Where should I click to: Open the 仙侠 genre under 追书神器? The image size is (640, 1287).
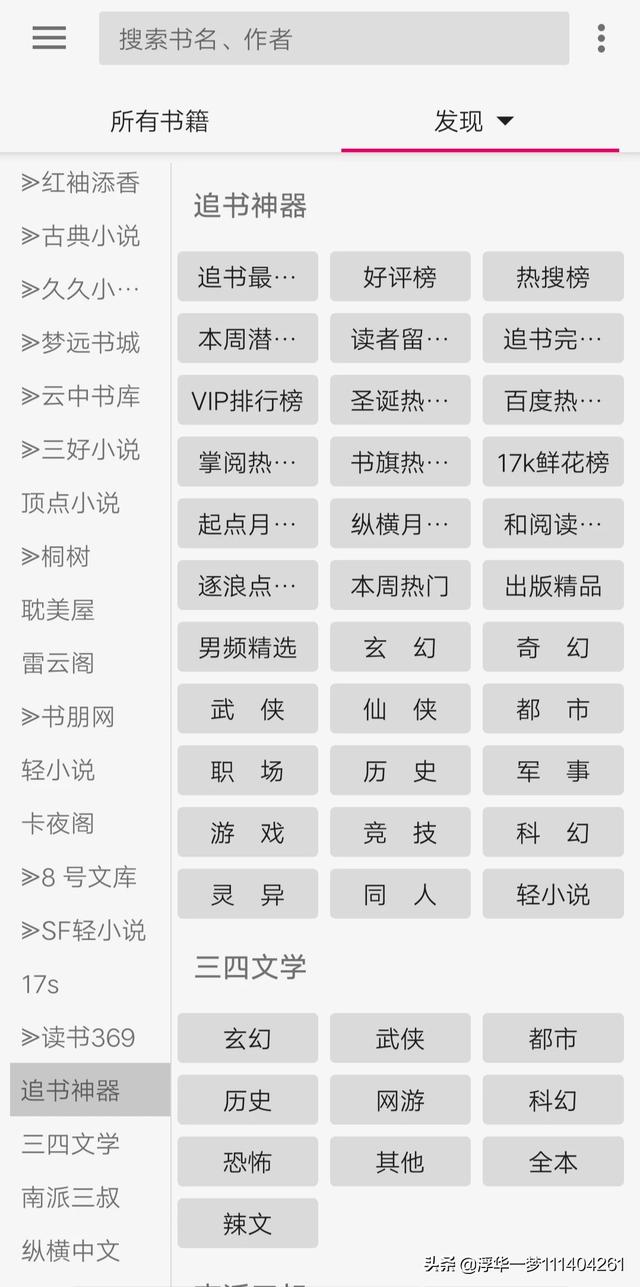click(400, 709)
